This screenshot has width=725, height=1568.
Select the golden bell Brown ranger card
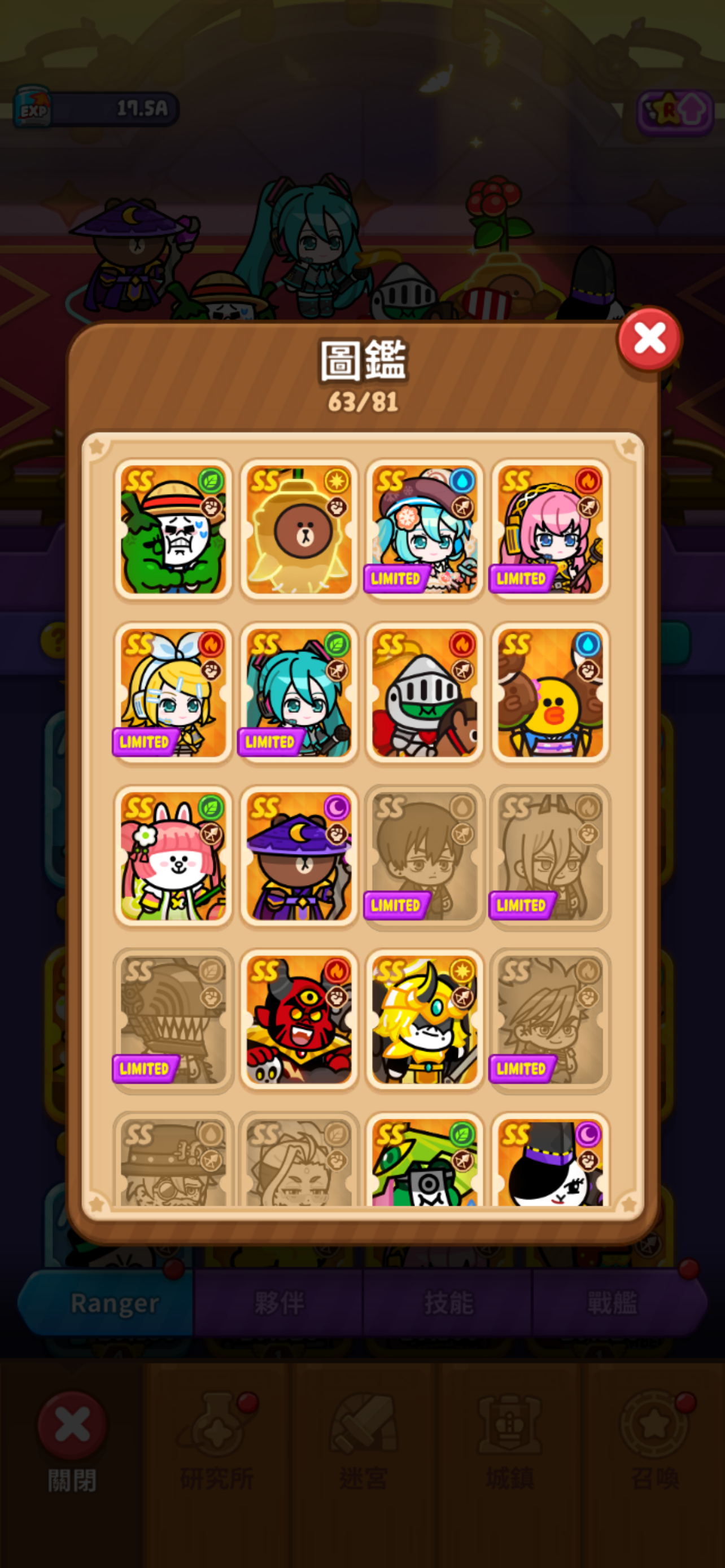coord(299,529)
